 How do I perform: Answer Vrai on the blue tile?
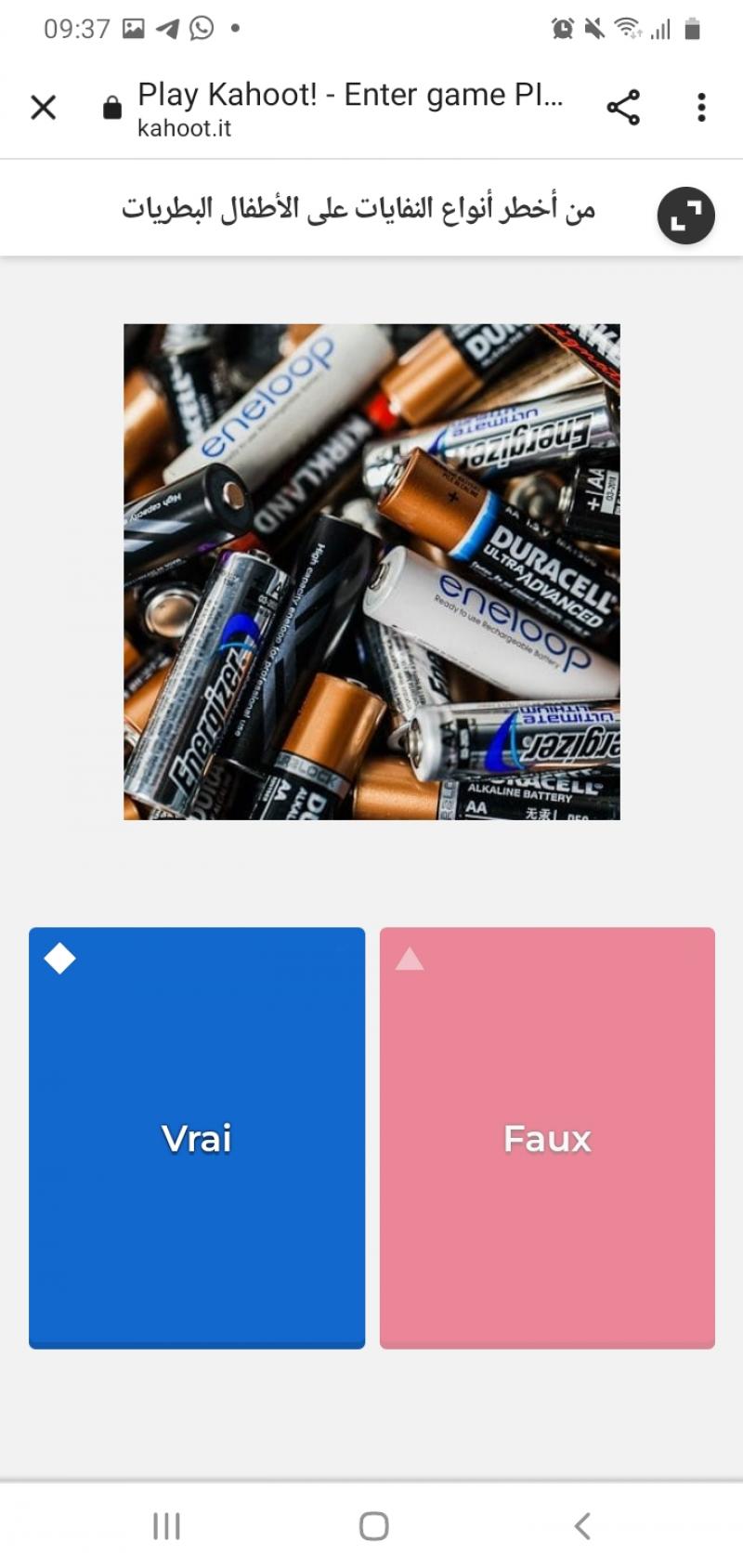pos(197,1138)
